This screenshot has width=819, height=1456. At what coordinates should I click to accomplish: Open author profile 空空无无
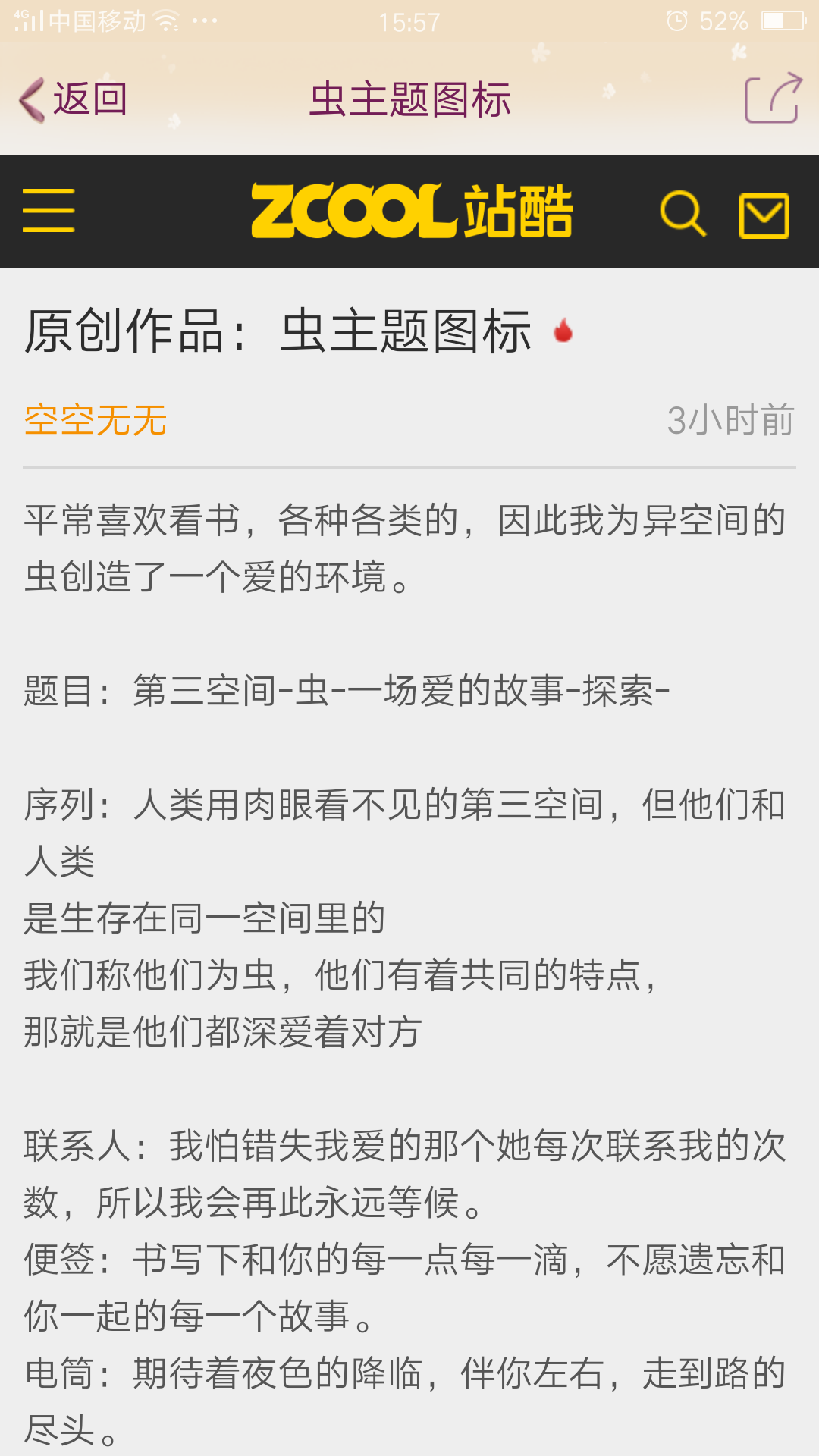(x=96, y=421)
